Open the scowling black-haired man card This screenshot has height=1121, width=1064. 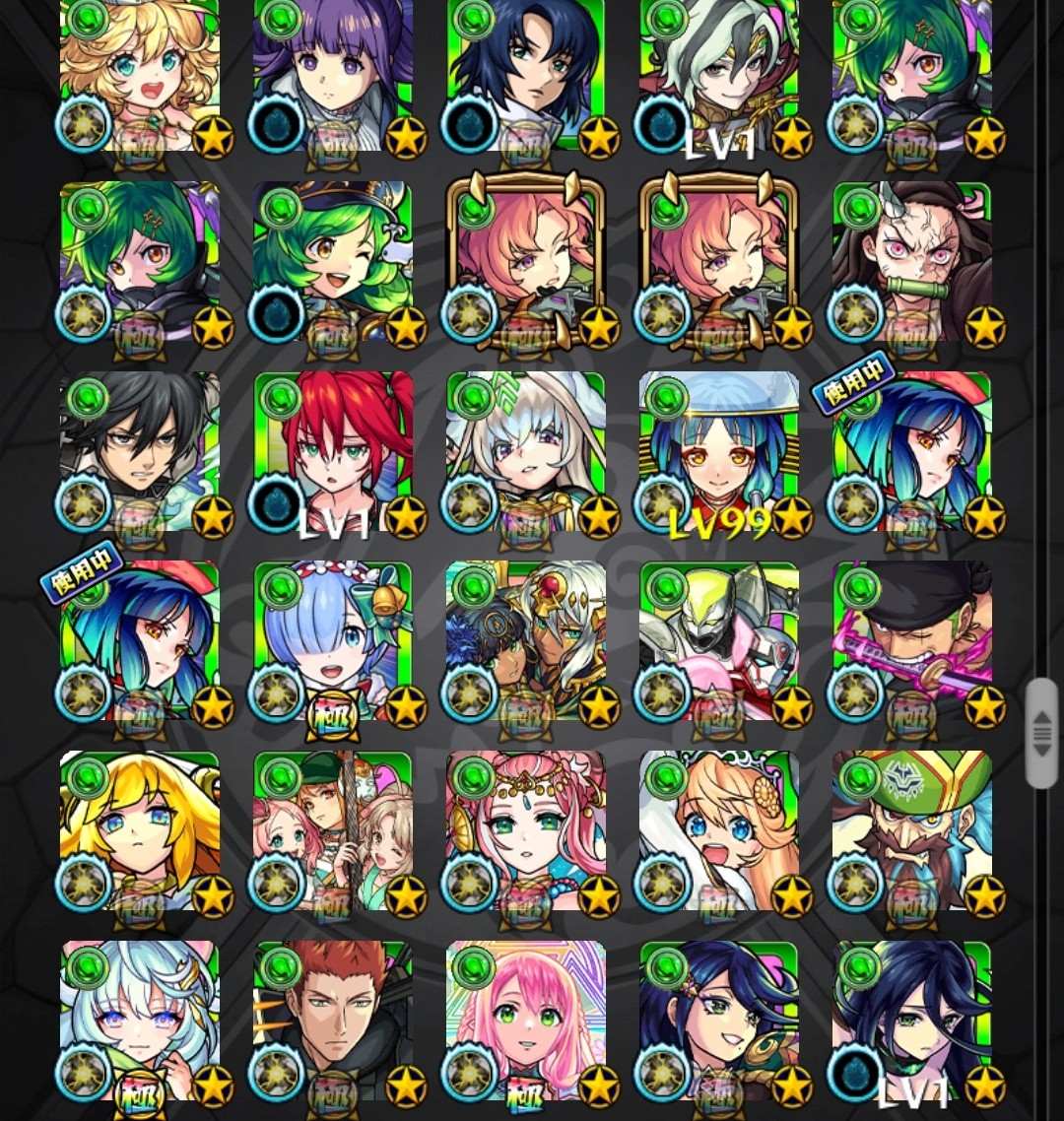pos(139,451)
